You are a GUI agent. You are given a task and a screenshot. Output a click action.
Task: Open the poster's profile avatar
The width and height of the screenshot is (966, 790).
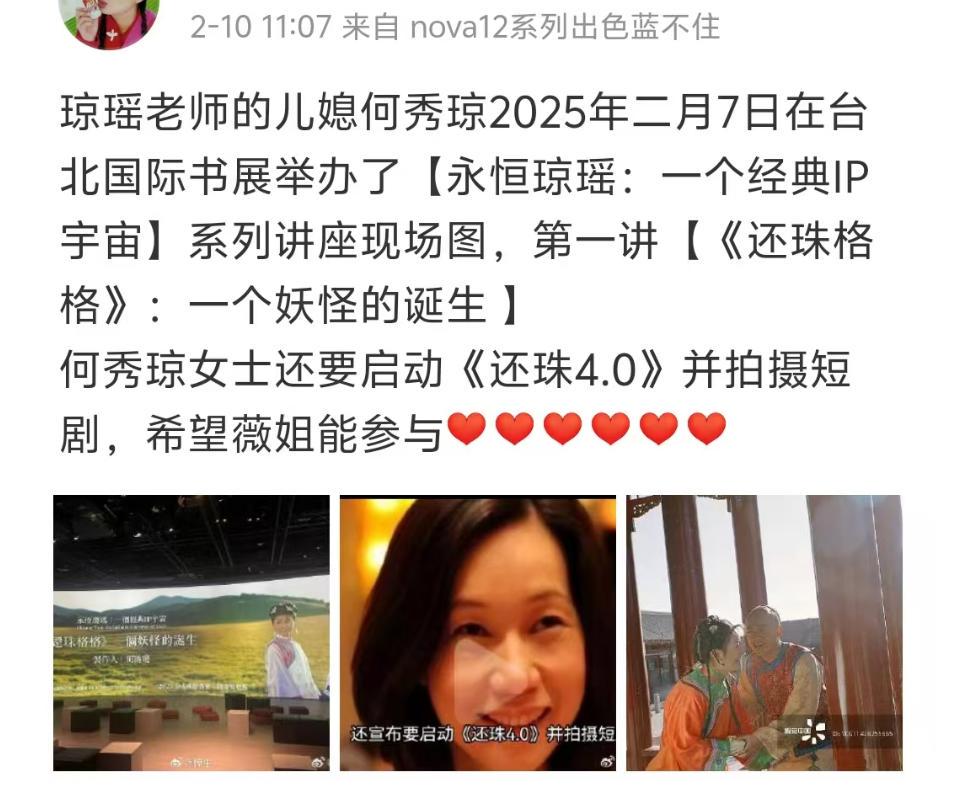(109, 20)
